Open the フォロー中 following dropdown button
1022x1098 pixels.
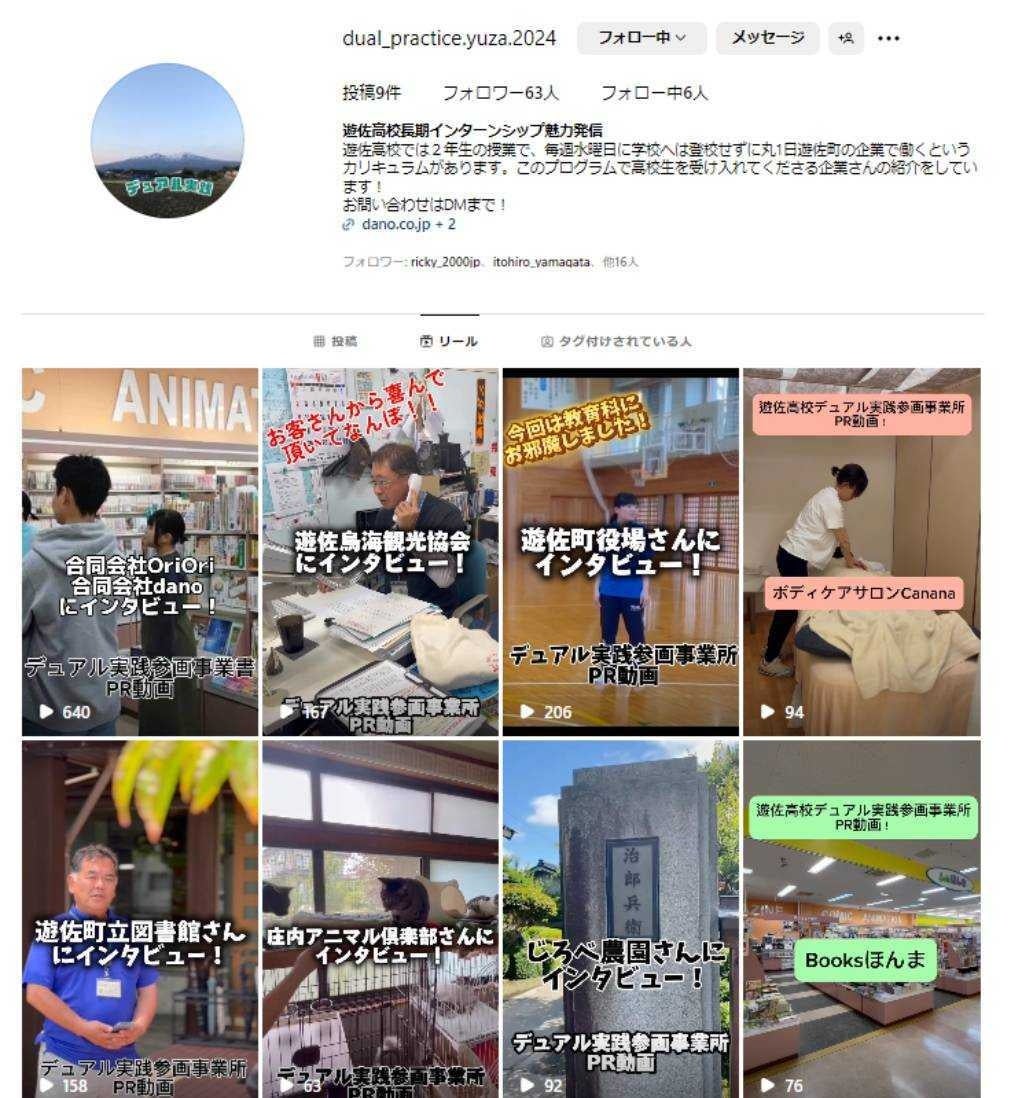642,38
